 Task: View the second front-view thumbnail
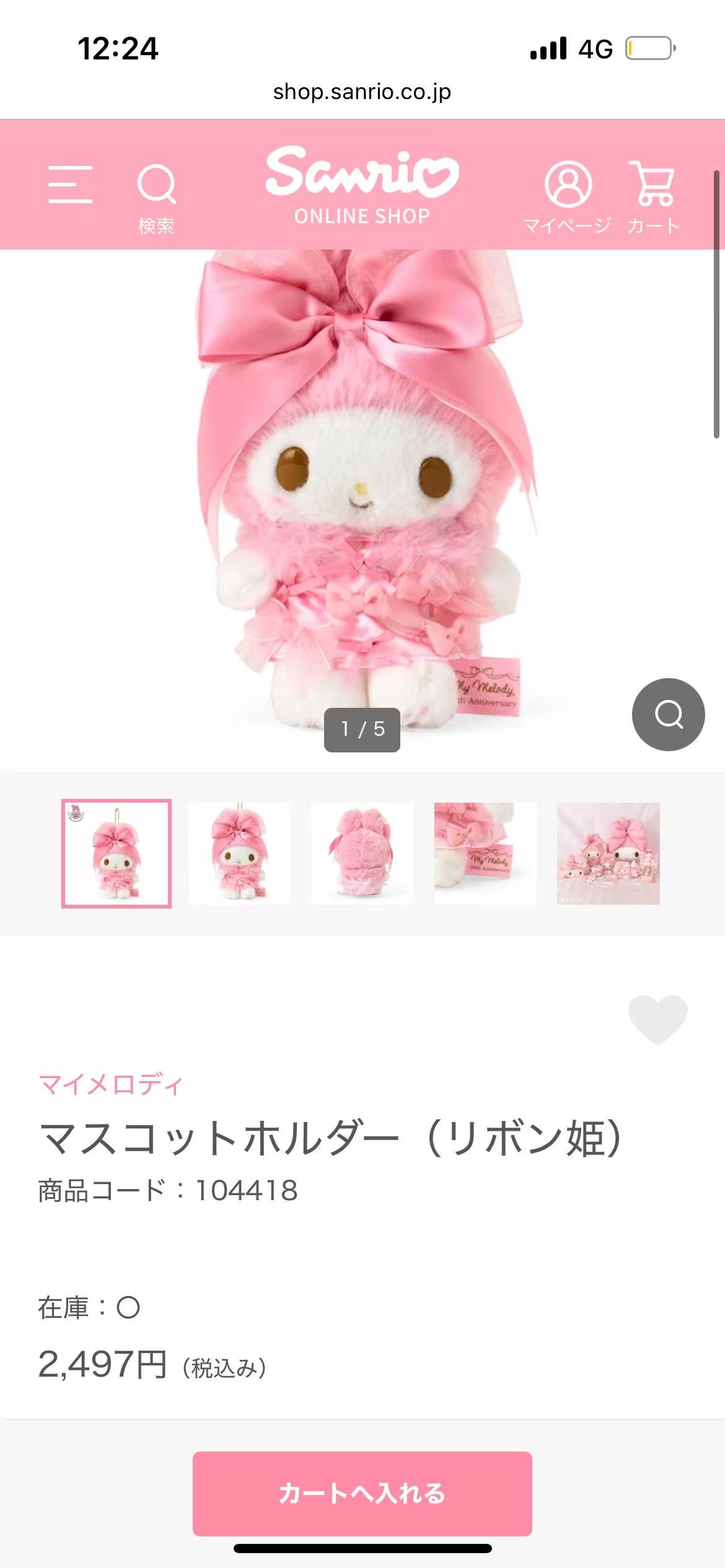(x=239, y=853)
